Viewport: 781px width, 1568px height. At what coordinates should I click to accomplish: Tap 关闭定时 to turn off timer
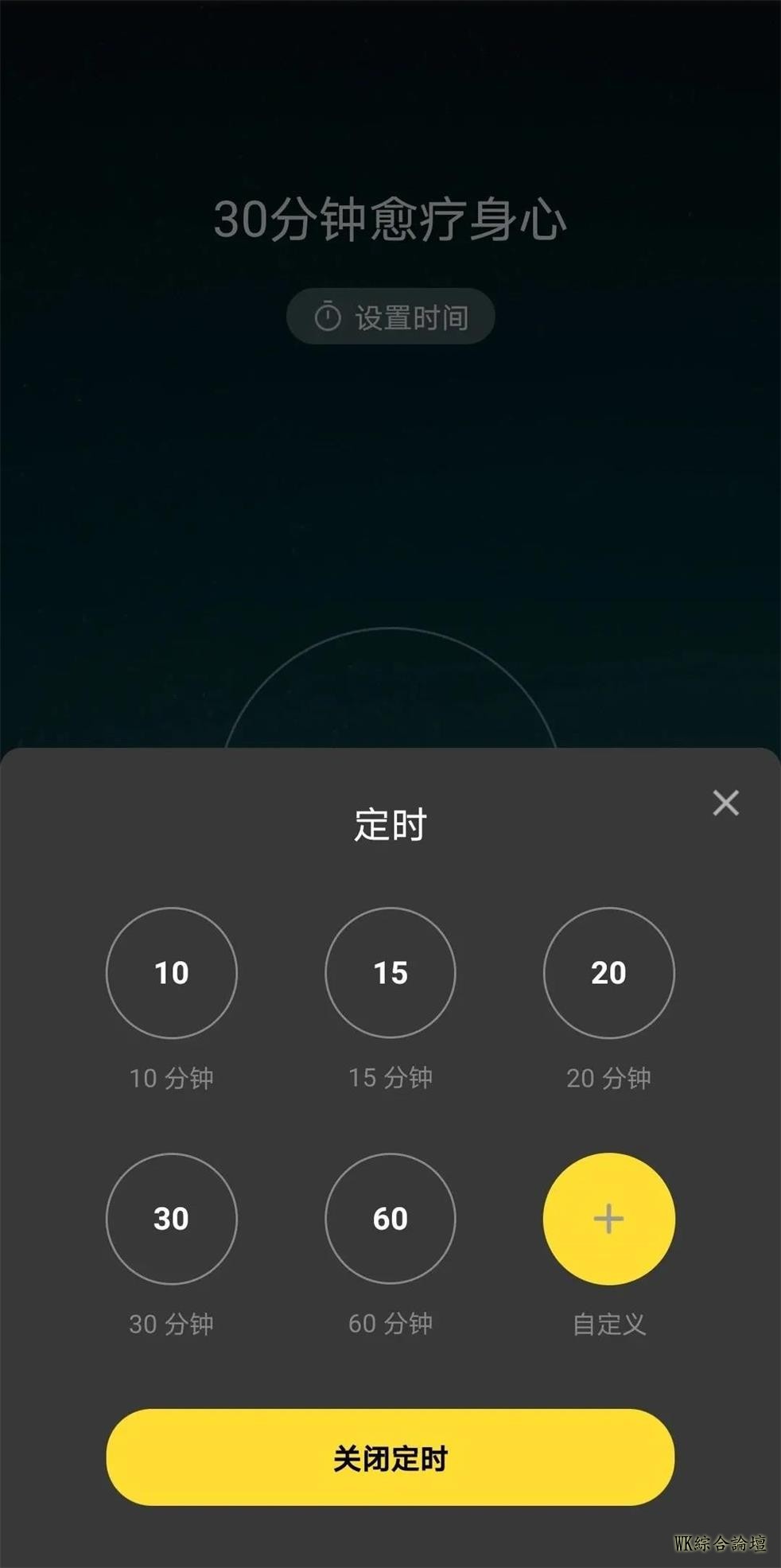point(390,1457)
